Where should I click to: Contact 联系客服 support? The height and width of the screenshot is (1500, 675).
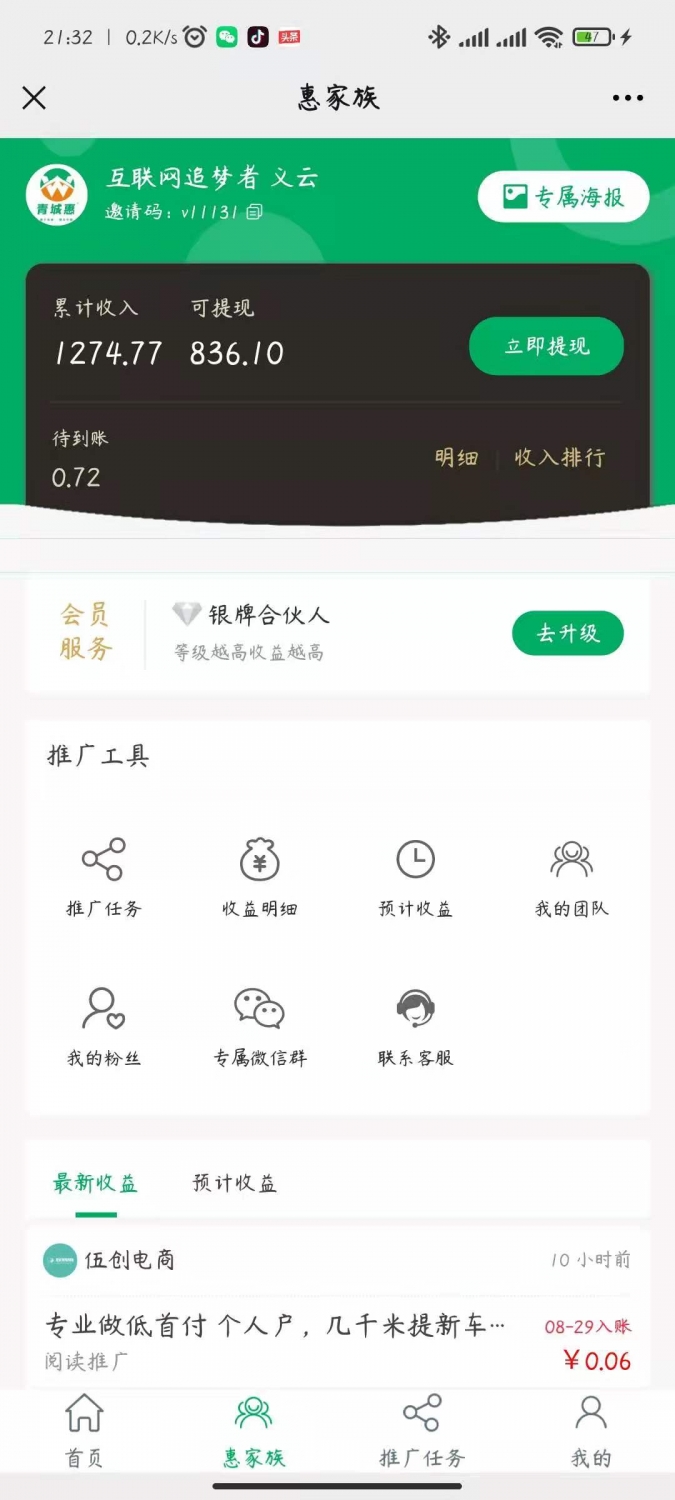[415, 1026]
